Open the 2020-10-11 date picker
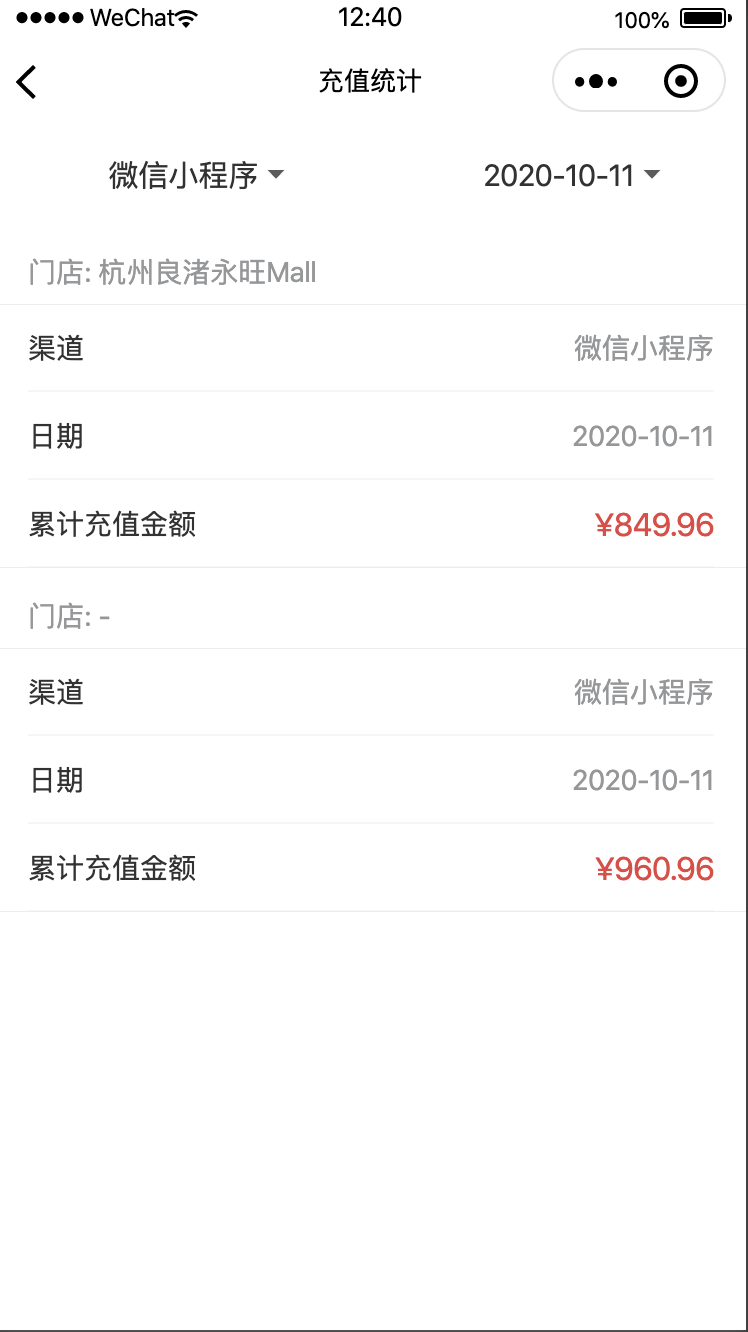 (x=572, y=176)
